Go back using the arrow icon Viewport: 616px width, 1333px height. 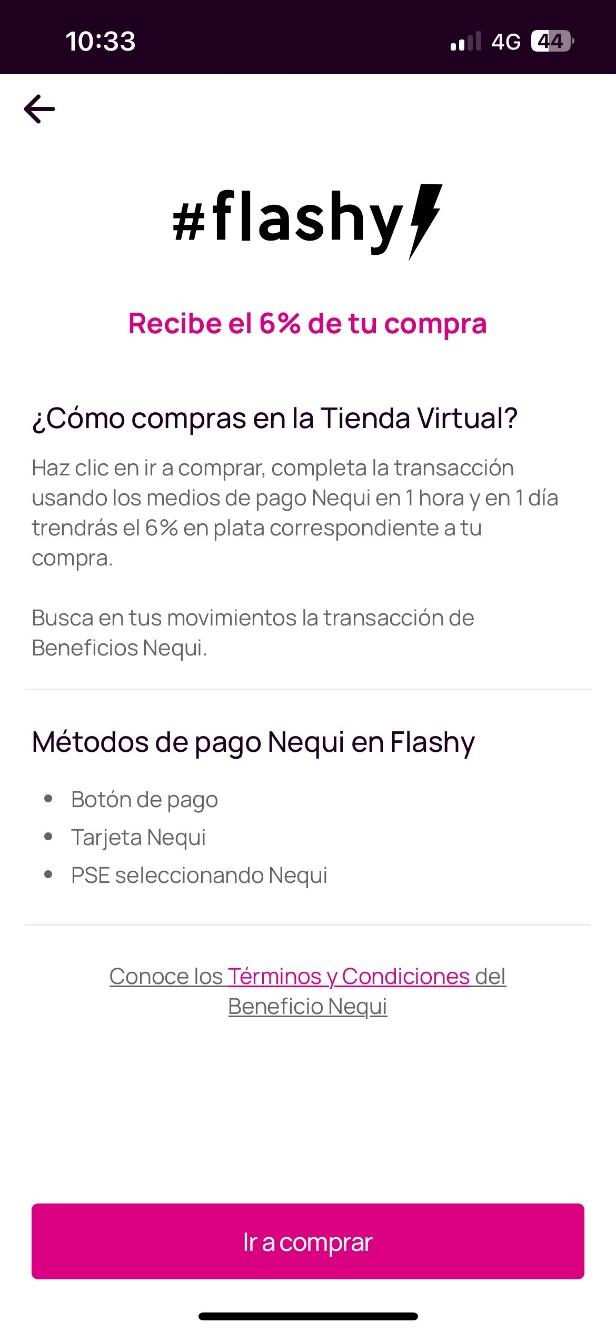click(x=40, y=109)
